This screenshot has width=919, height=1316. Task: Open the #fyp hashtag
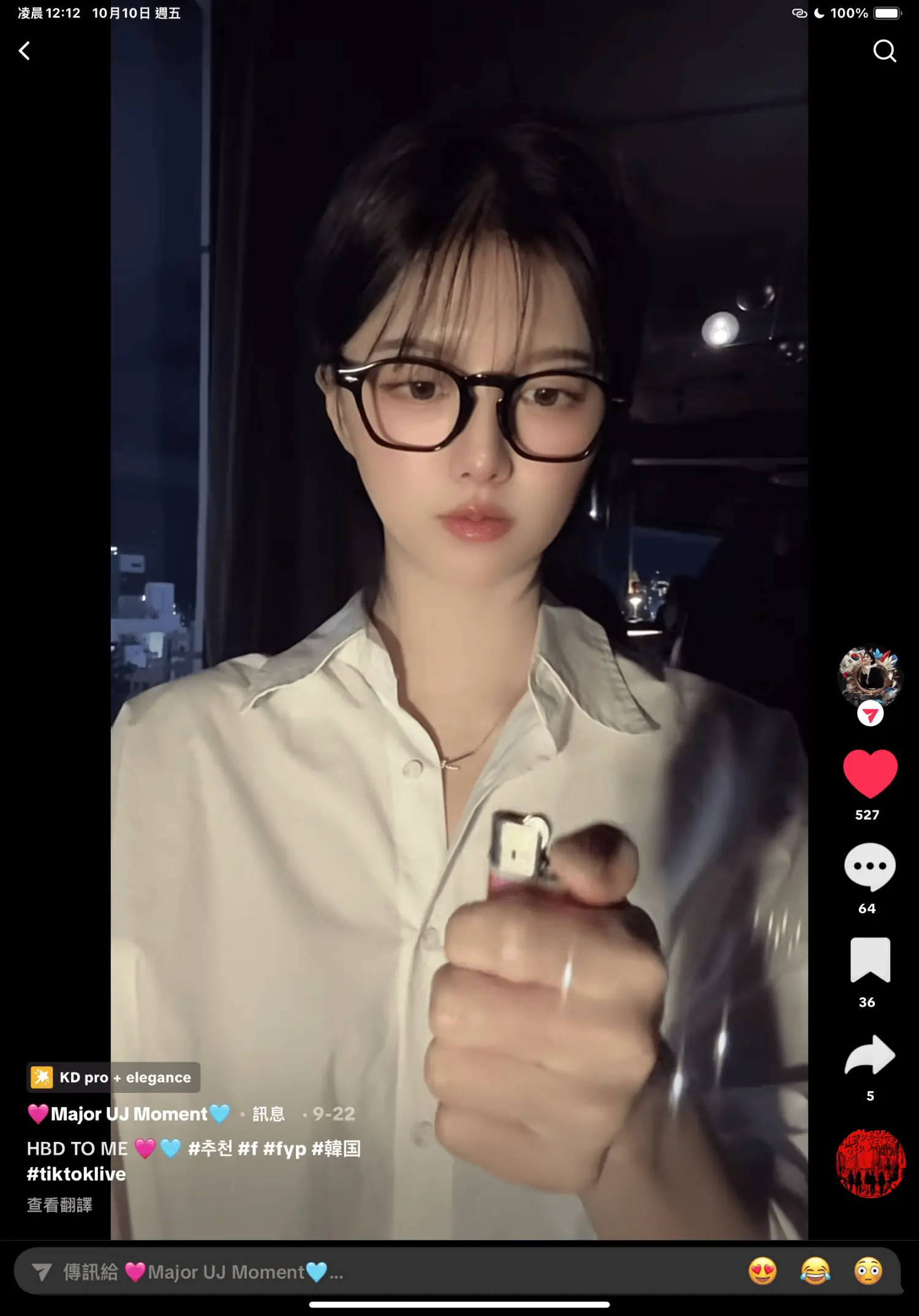click(284, 1148)
